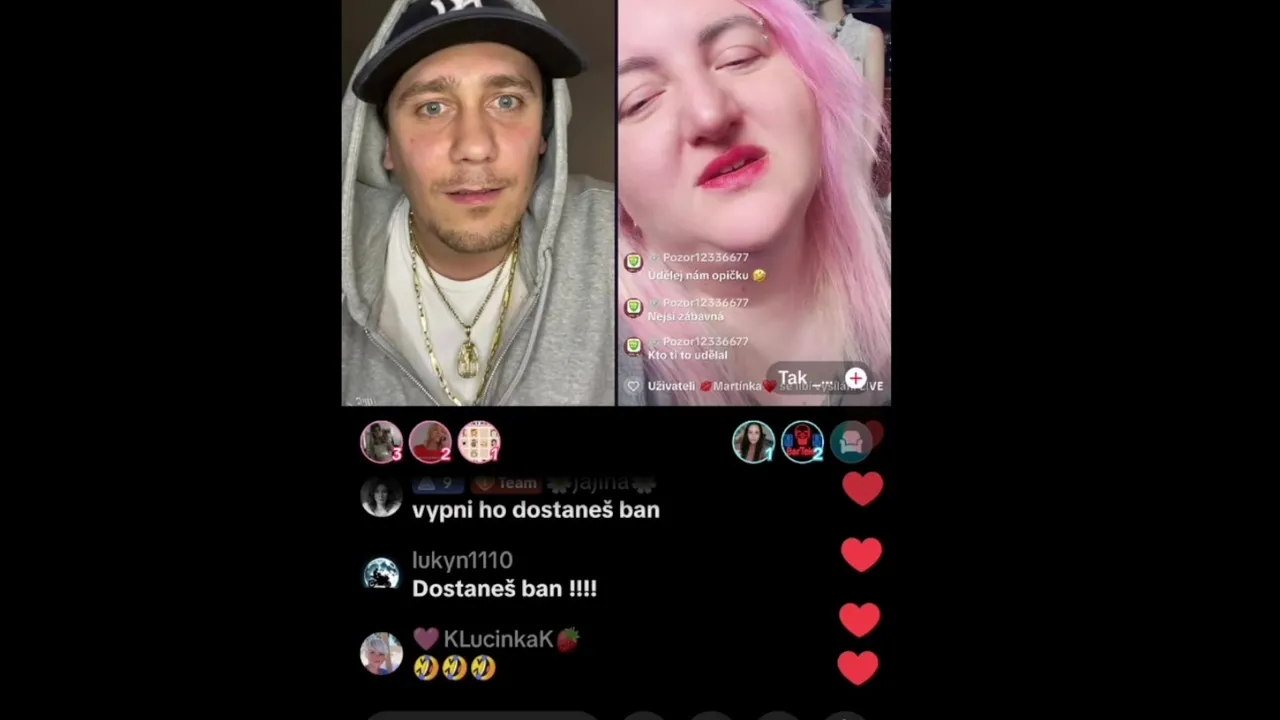Image resolution: width=1280 pixels, height=720 pixels.
Task: Open the left-side gifter avatar ranked 2
Action: (430, 442)
